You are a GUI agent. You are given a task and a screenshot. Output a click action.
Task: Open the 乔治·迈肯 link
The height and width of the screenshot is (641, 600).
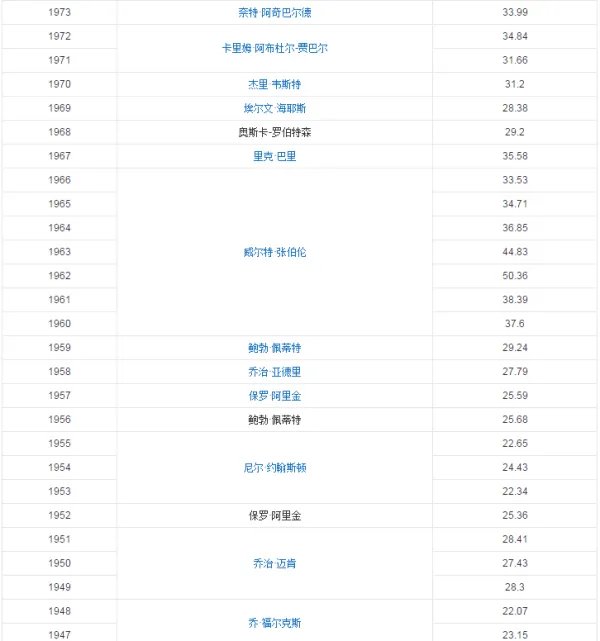[274, 564]
